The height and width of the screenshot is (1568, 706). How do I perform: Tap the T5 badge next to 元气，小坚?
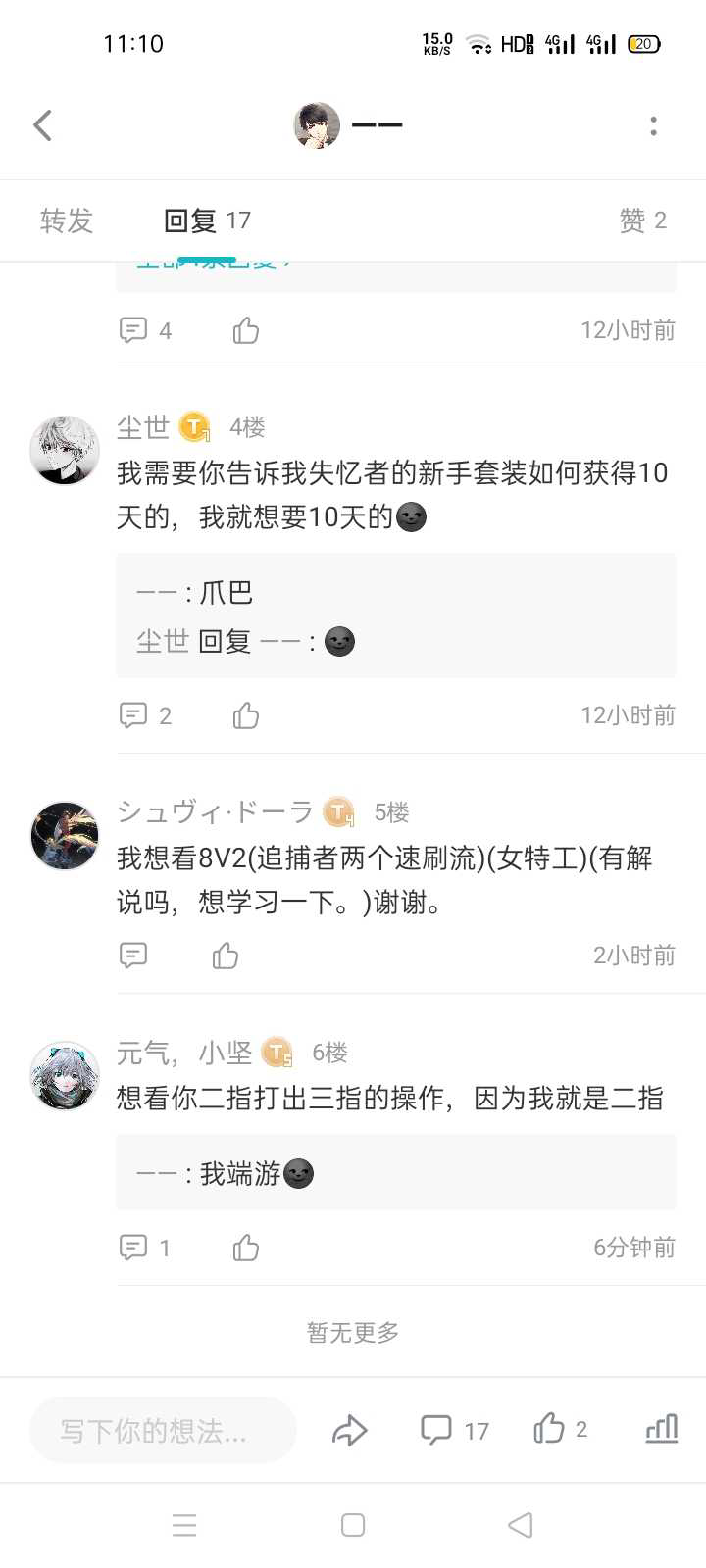click(x=276, y=1051)
